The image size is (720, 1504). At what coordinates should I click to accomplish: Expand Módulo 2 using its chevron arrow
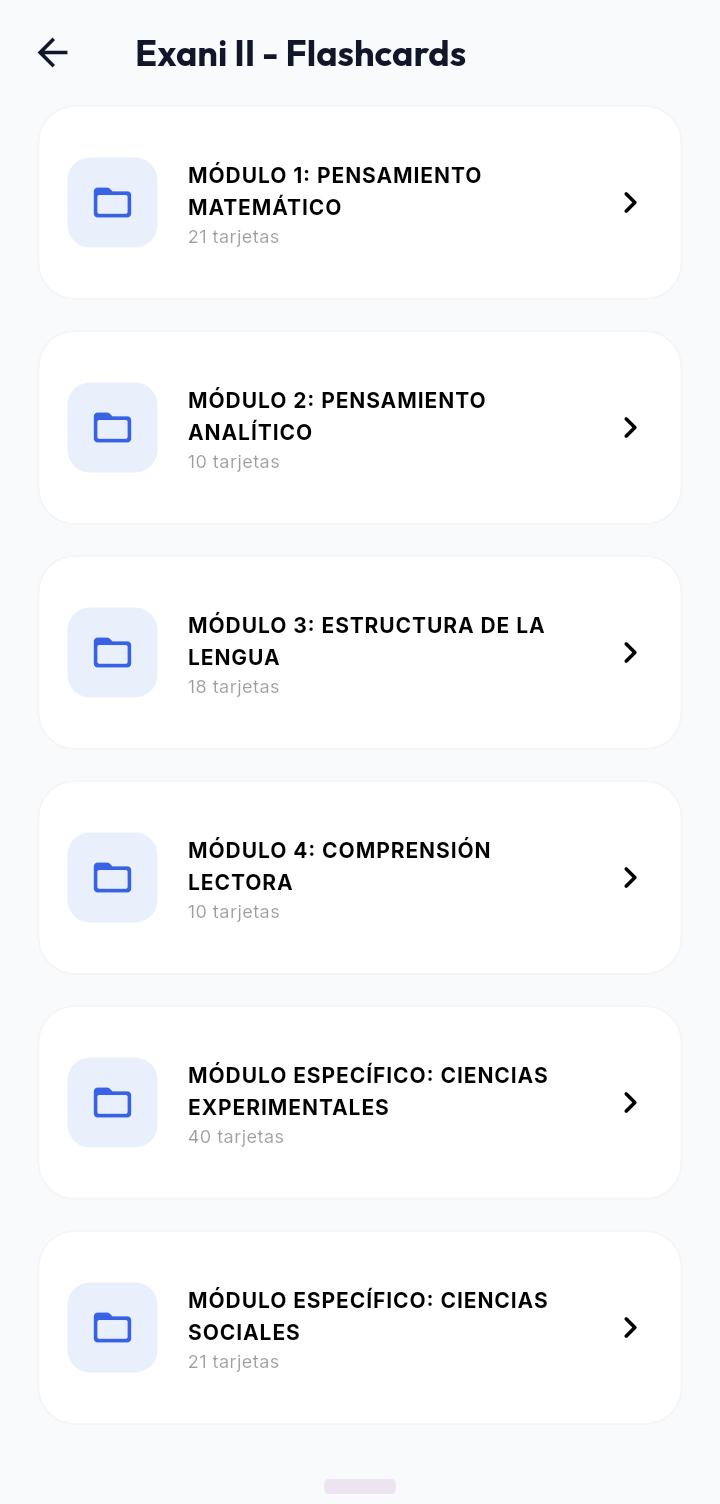pyautogui.click(x=630, y=427)
